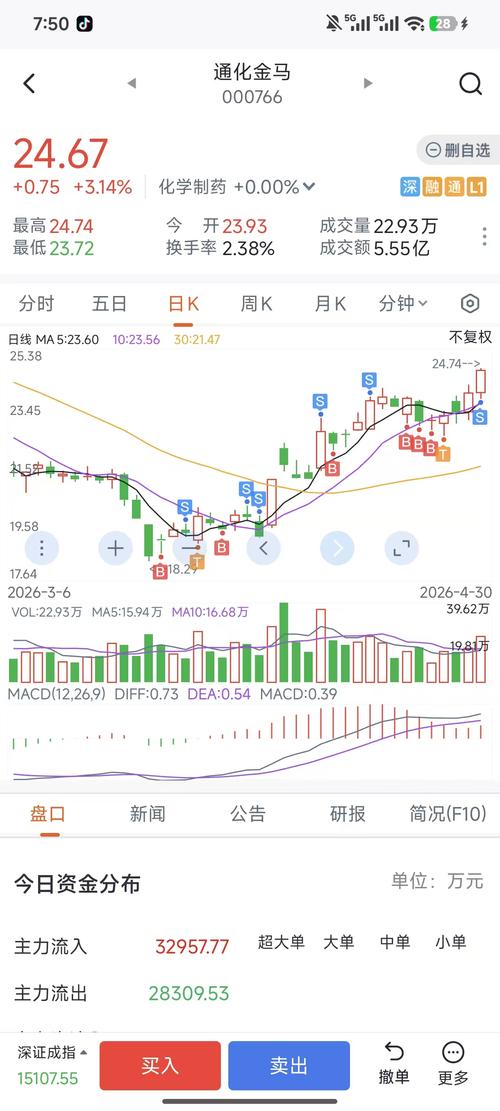The width and height of the screenshot is (500, 1111).
Task: Zoom in chart with plus button
Action: click(x=115, y=548)
